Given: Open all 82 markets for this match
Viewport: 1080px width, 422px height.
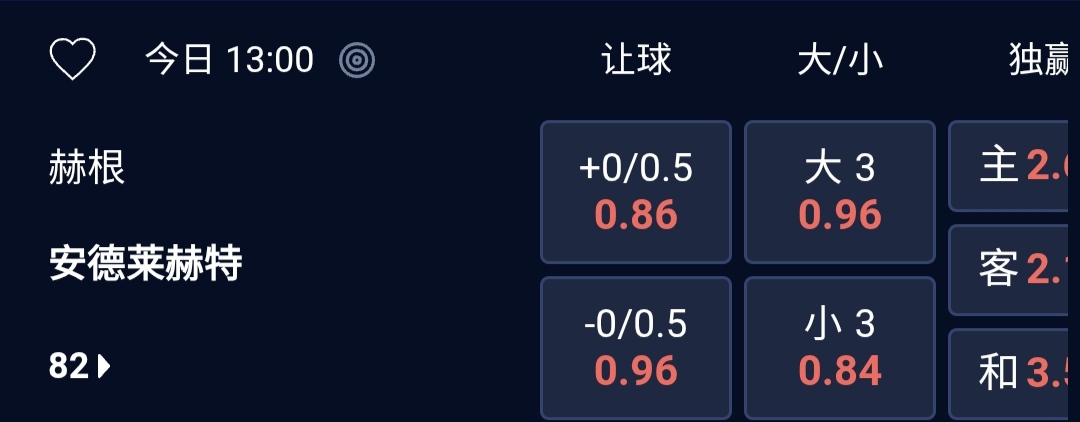Looking at the screenshot, I should (80, 367).
